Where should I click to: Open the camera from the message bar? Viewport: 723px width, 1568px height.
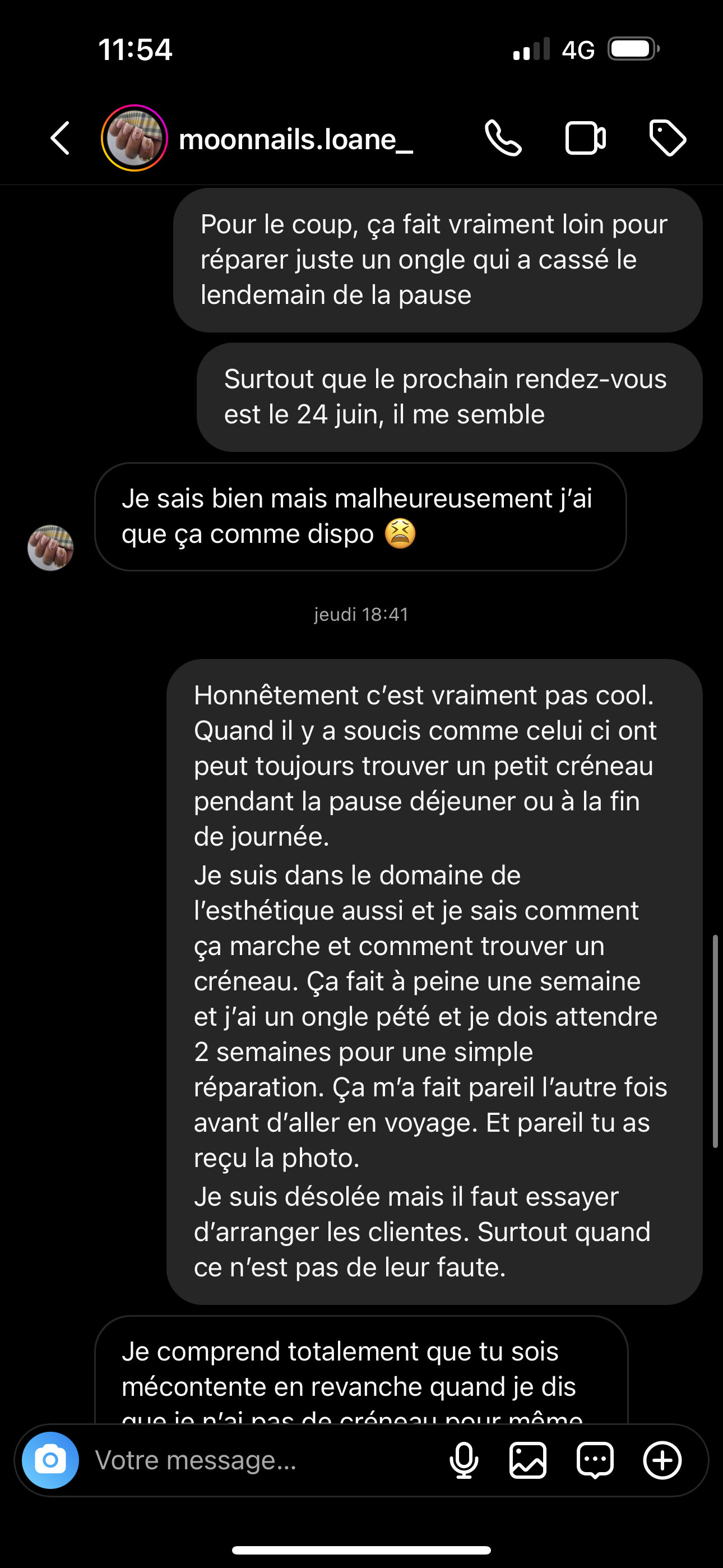(x=50, y=1460)
